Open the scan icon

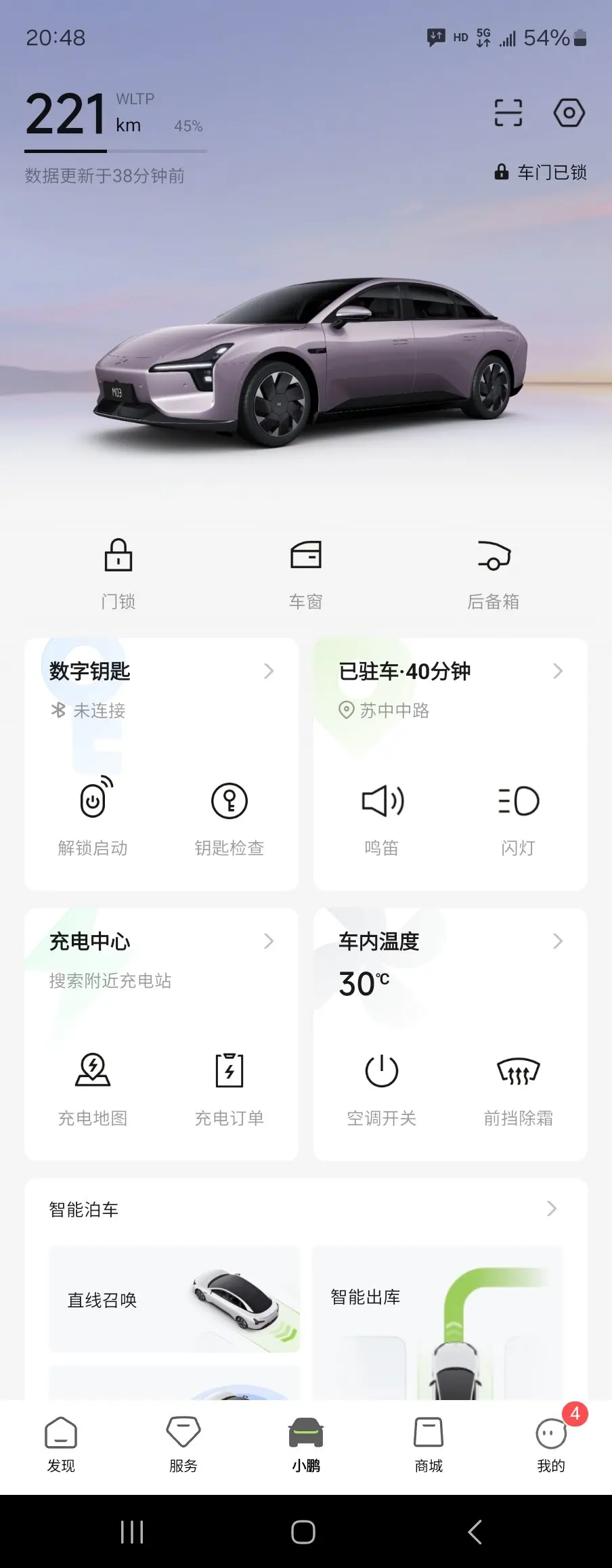(x=508, y=113)
